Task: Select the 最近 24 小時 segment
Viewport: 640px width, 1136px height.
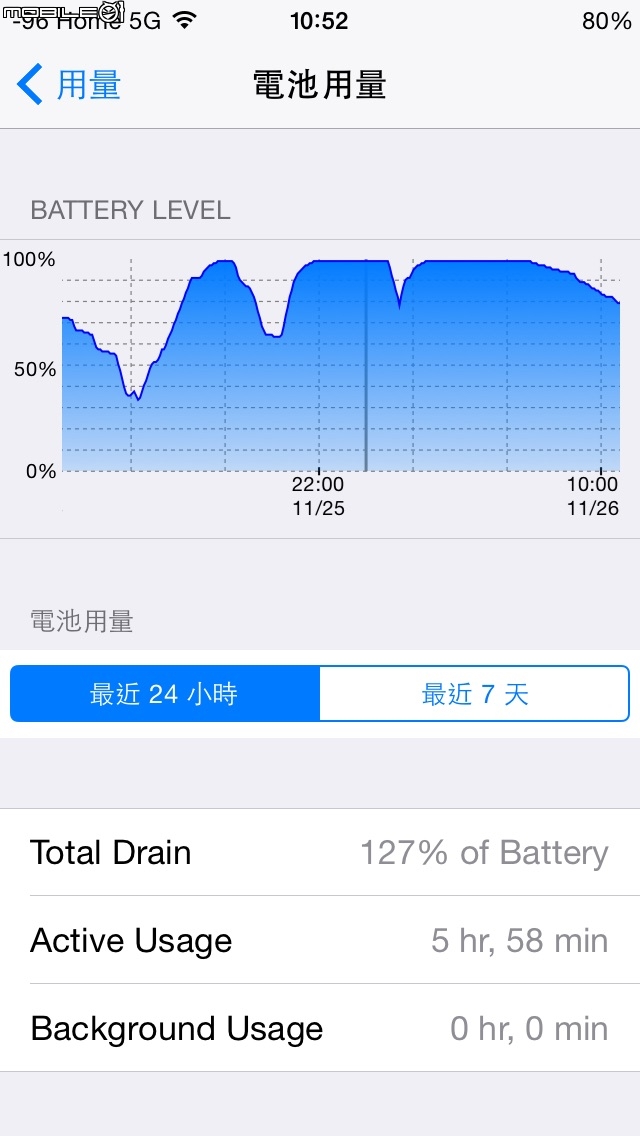Action: click(165, 694)
